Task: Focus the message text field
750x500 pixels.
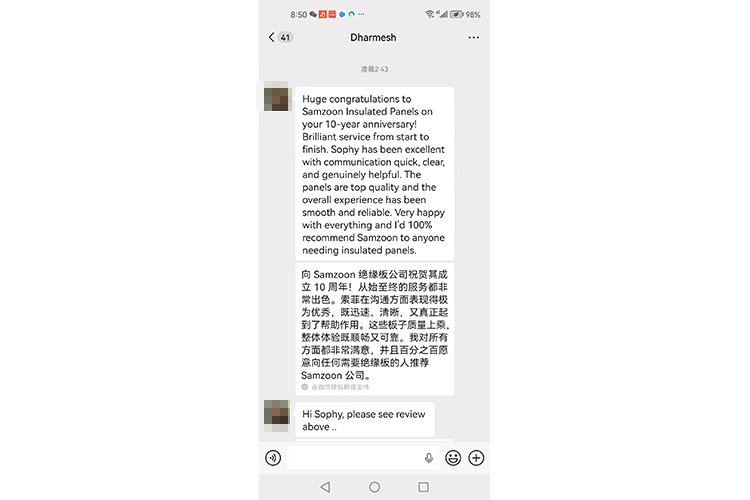Action: point(355,458)
